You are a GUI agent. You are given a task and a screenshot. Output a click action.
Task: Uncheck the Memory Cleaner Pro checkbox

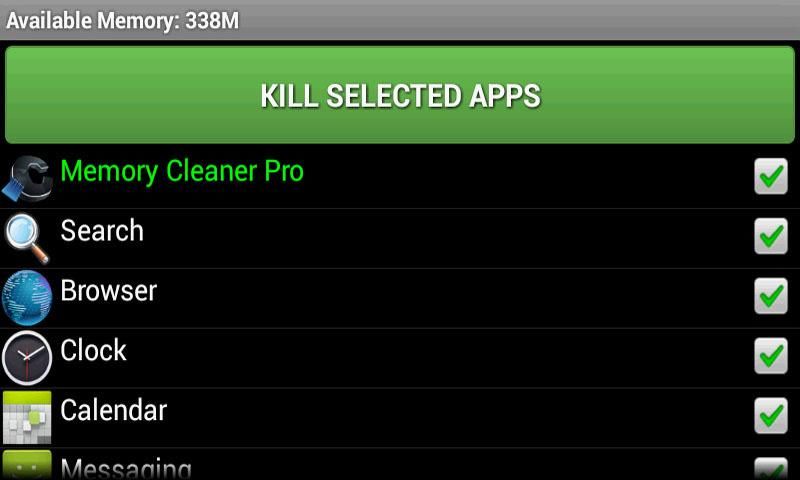(771, 177)
